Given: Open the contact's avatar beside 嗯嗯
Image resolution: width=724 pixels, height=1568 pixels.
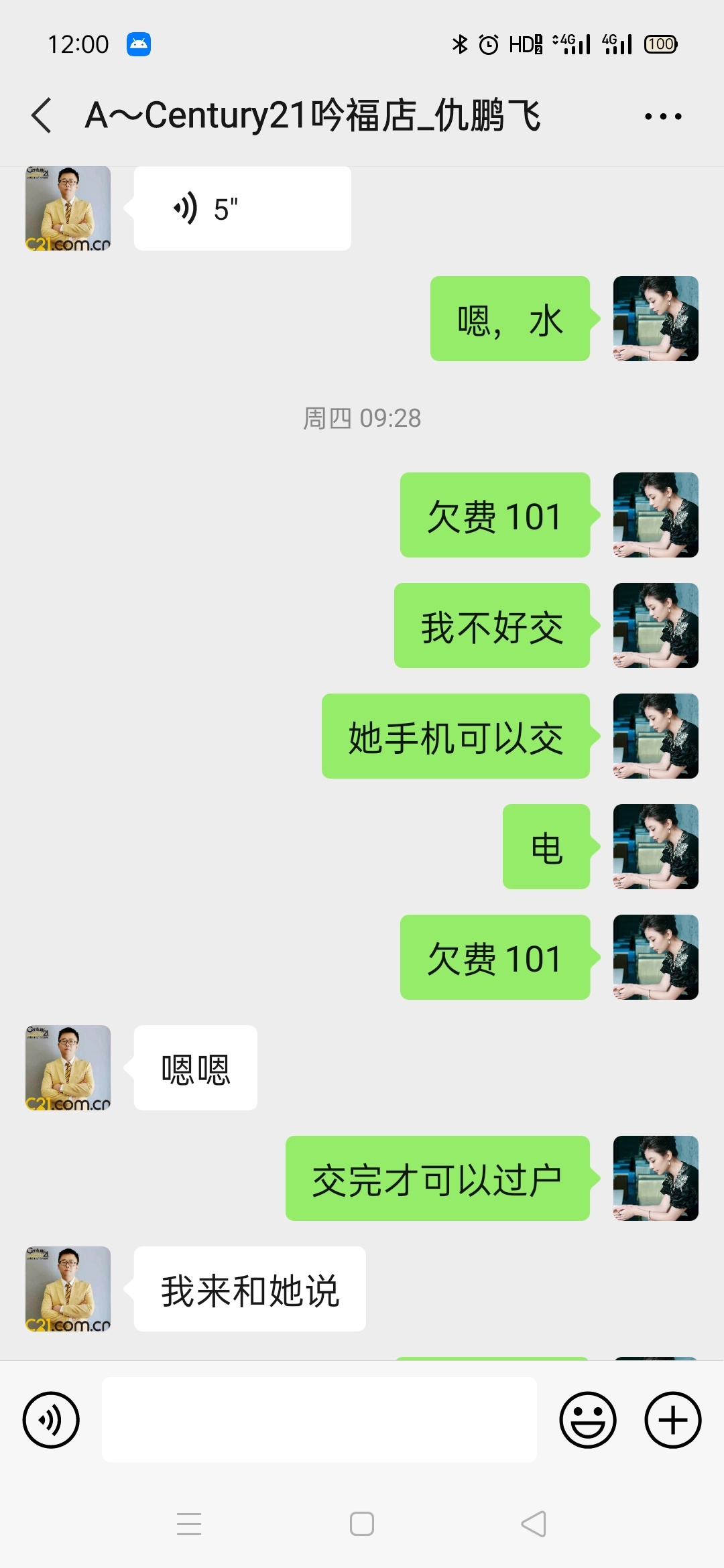Looking at the screenshot, I should (x=68, y=1067).
